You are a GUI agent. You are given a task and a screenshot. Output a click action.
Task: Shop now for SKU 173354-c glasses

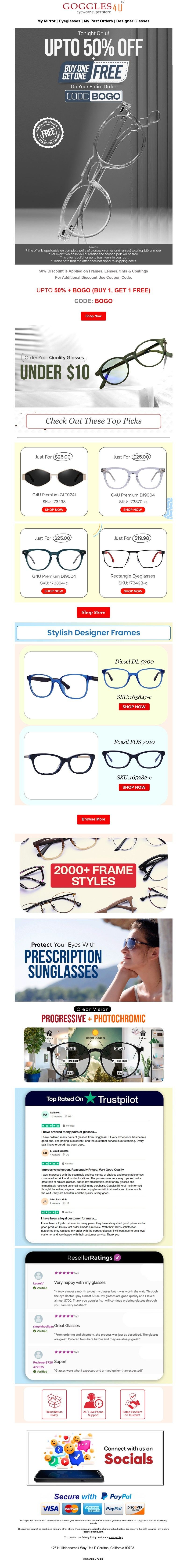point(54,591)
